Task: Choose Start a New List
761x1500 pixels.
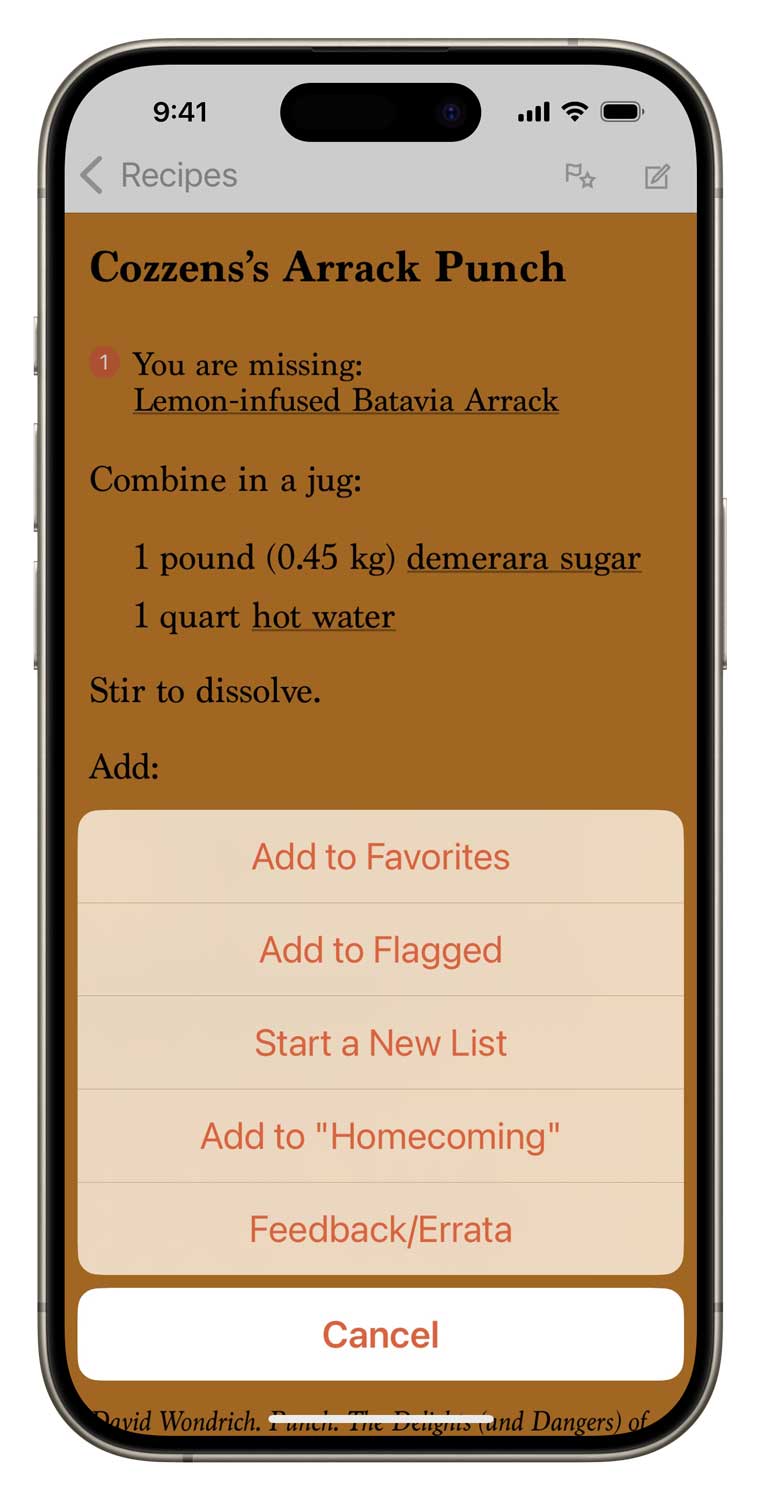Action: 381,1043
